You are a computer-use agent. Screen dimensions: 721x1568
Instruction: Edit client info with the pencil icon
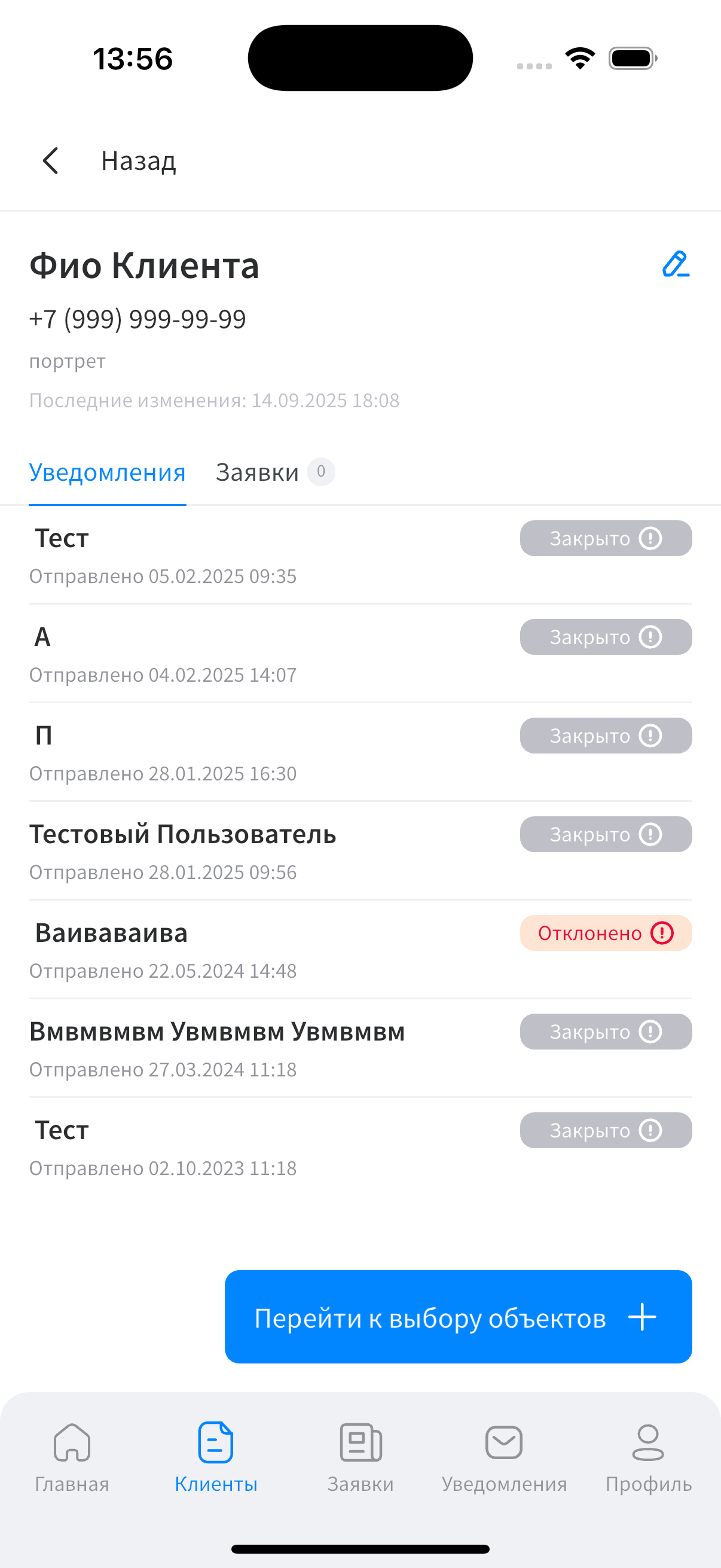pos(676,264)
